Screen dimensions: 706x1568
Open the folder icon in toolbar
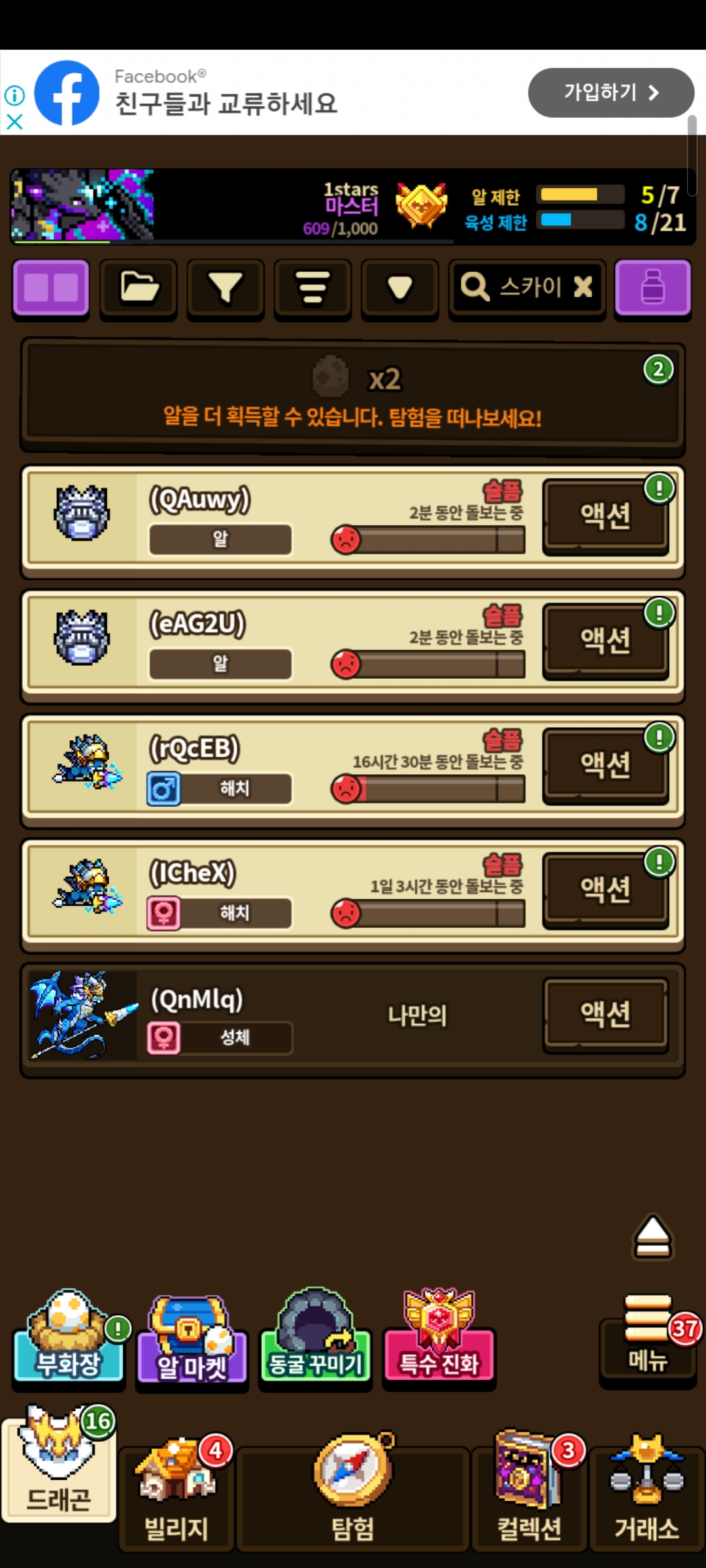tap(139, 287)
